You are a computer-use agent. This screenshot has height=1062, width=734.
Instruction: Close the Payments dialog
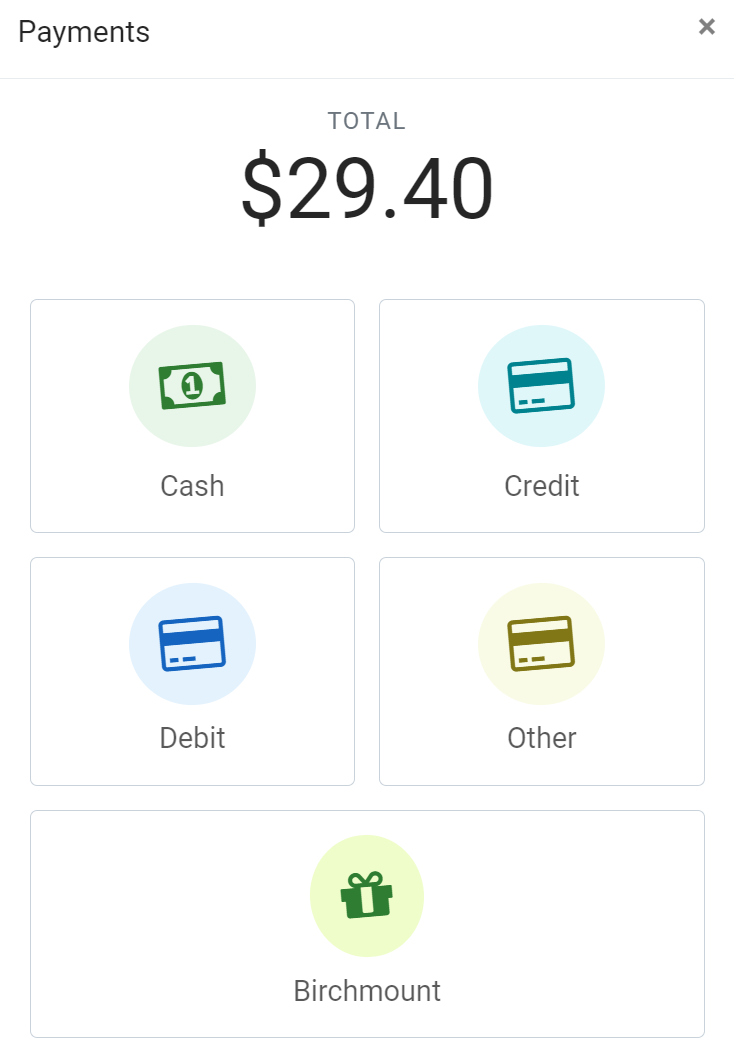[x=706, y=27]
